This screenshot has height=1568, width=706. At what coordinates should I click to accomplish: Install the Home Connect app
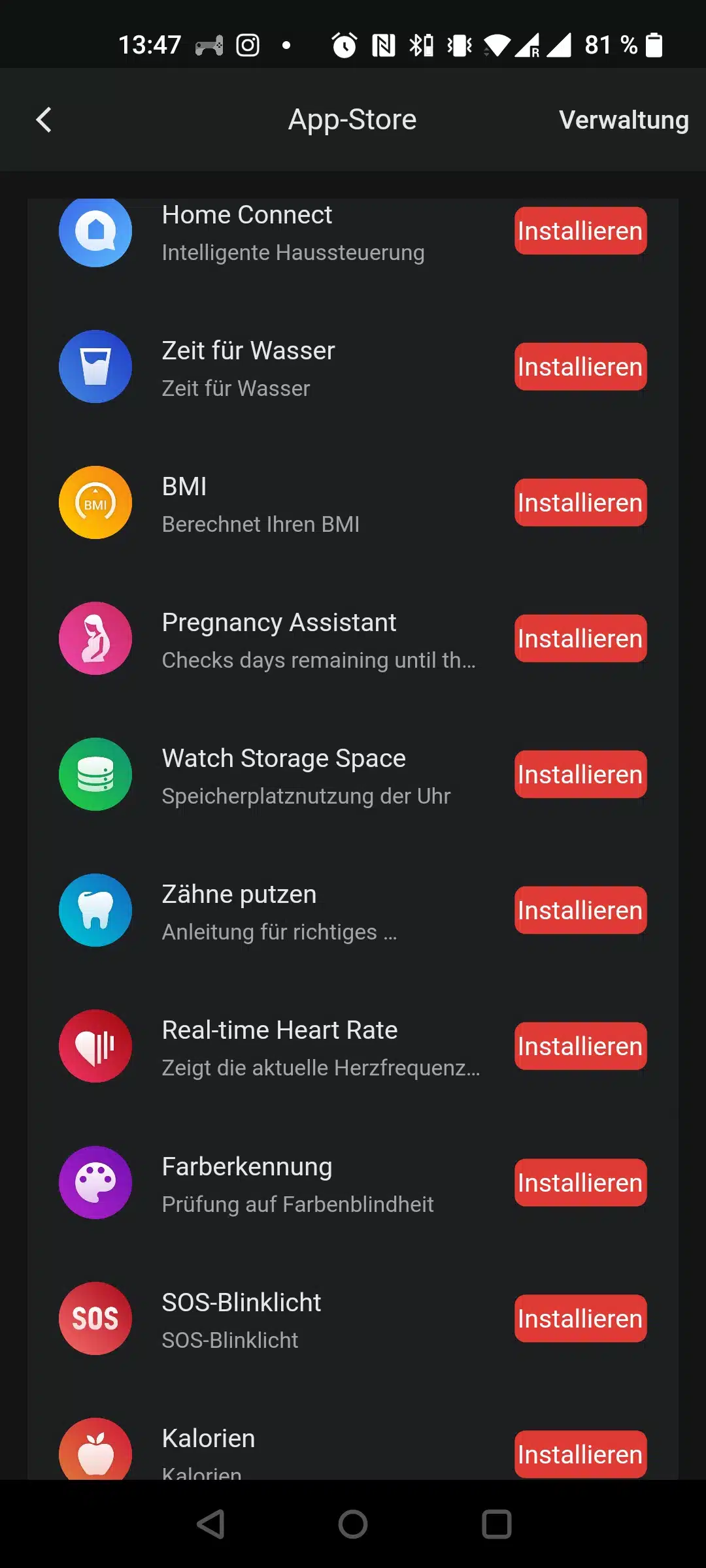tap(580, 231)
